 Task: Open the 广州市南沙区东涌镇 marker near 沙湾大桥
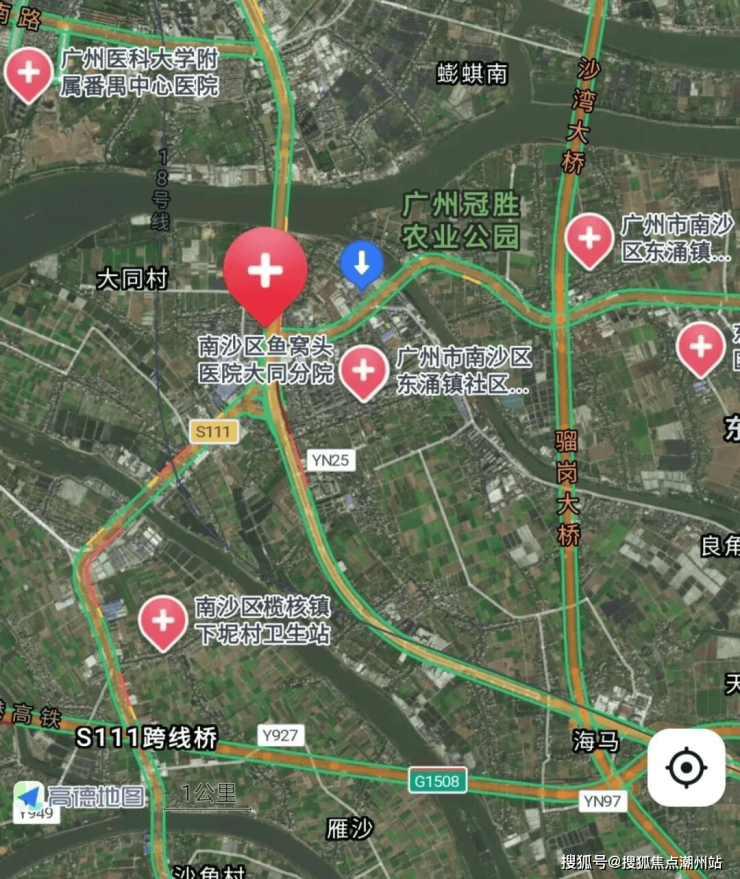click(x=589, y=240)
